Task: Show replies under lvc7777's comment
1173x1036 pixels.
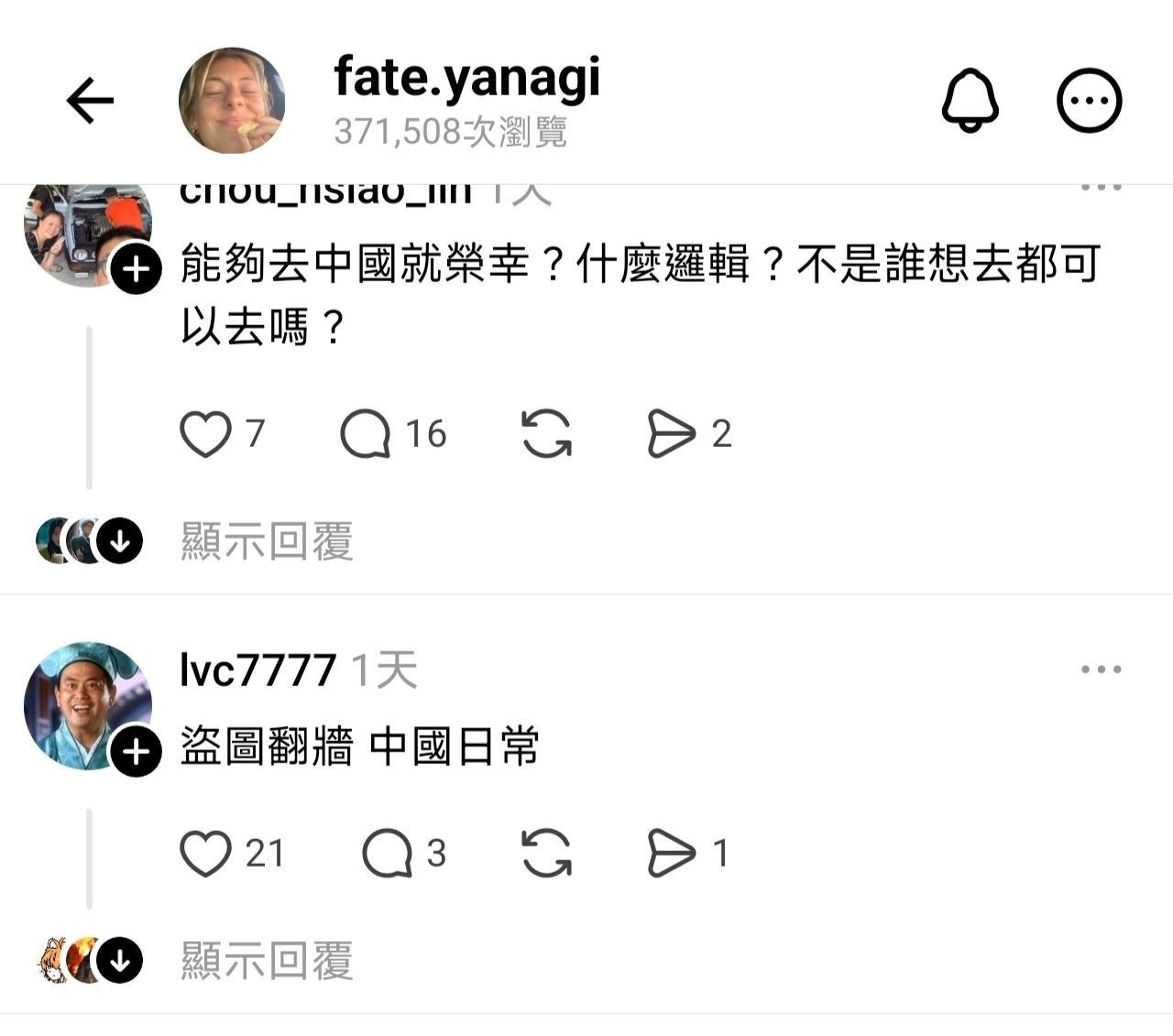Action: [x=267, y=961]
